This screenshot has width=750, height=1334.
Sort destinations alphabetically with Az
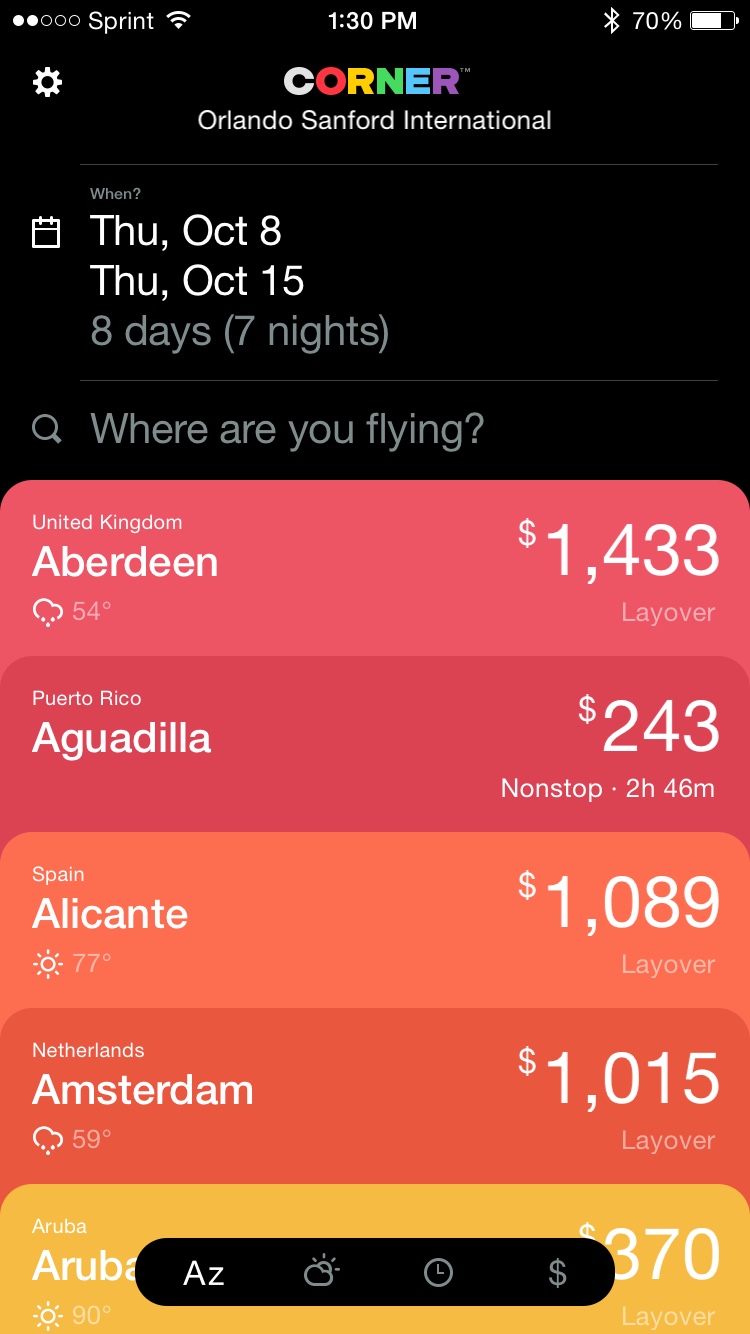[204, 1273]
